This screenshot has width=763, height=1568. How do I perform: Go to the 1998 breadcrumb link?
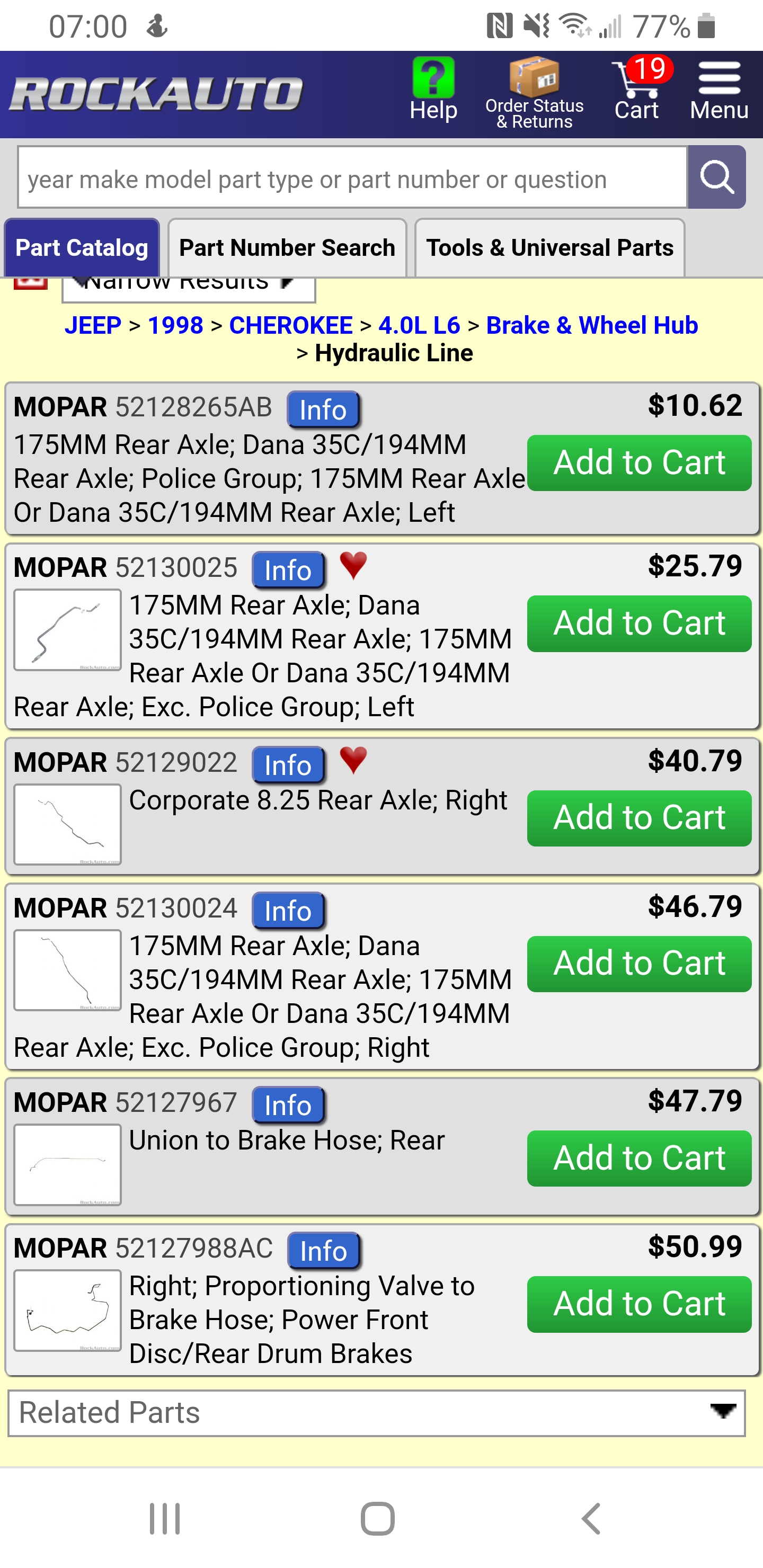(x=175, y=325)
